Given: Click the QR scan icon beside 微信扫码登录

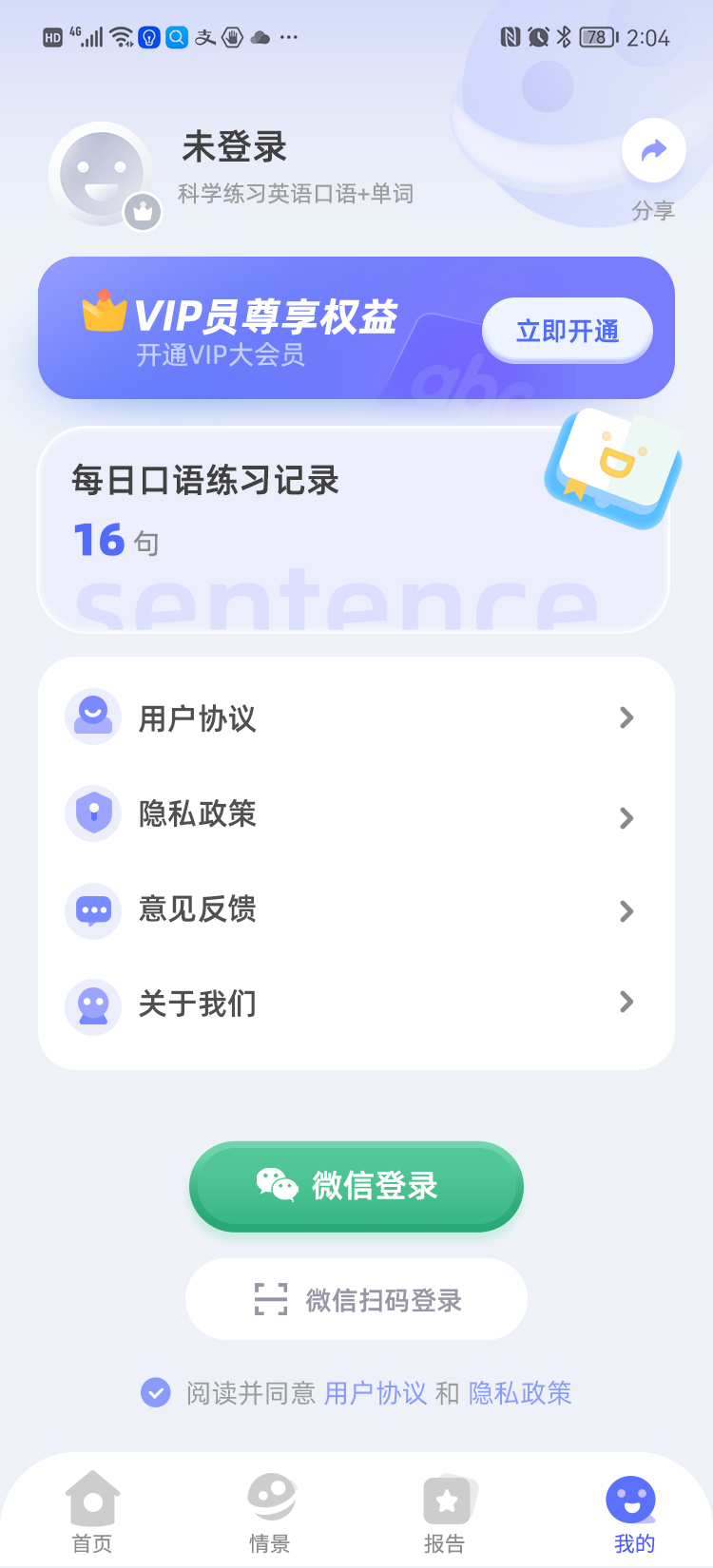Looking at the screenshot, I should click(x=273, y=1299).
